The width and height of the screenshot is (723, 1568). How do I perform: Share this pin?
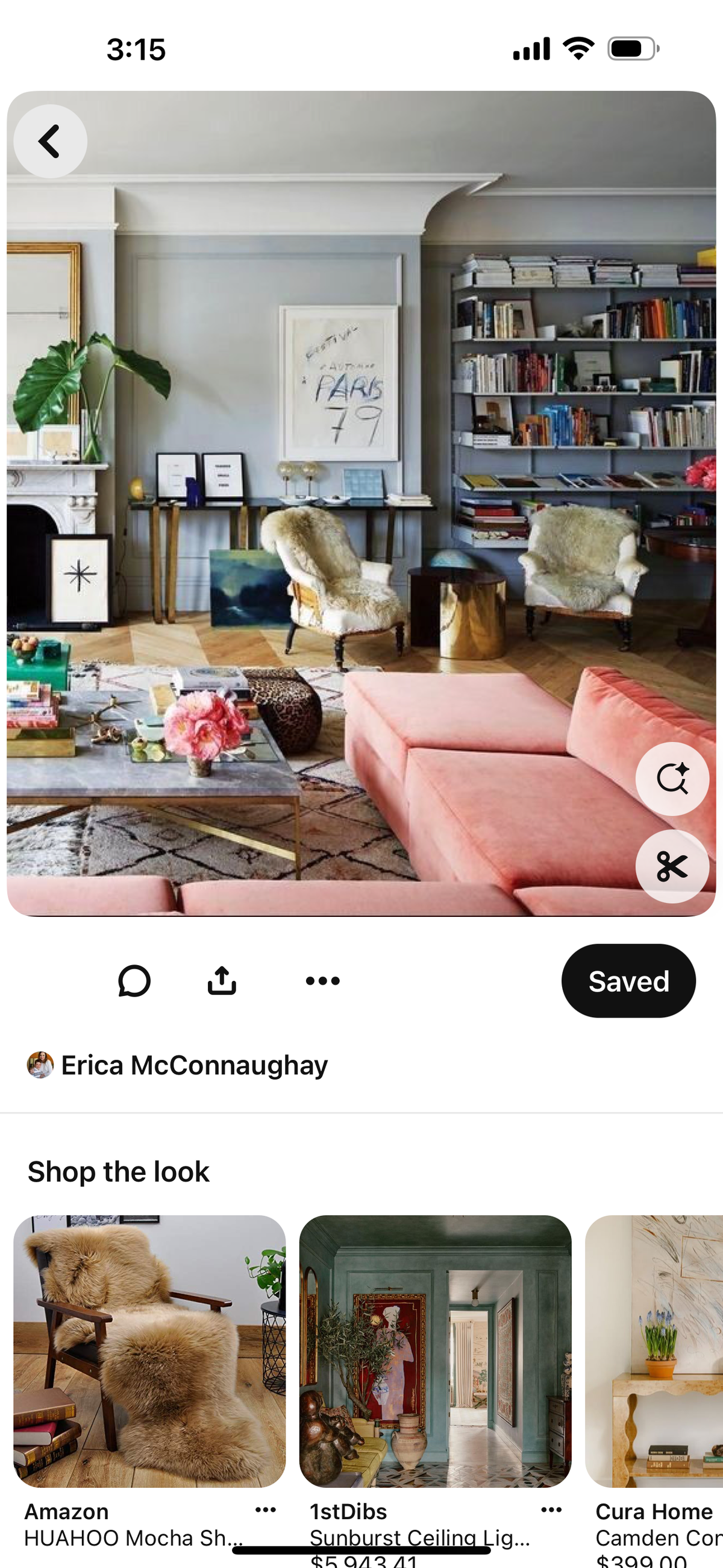(x=222, y=981)
